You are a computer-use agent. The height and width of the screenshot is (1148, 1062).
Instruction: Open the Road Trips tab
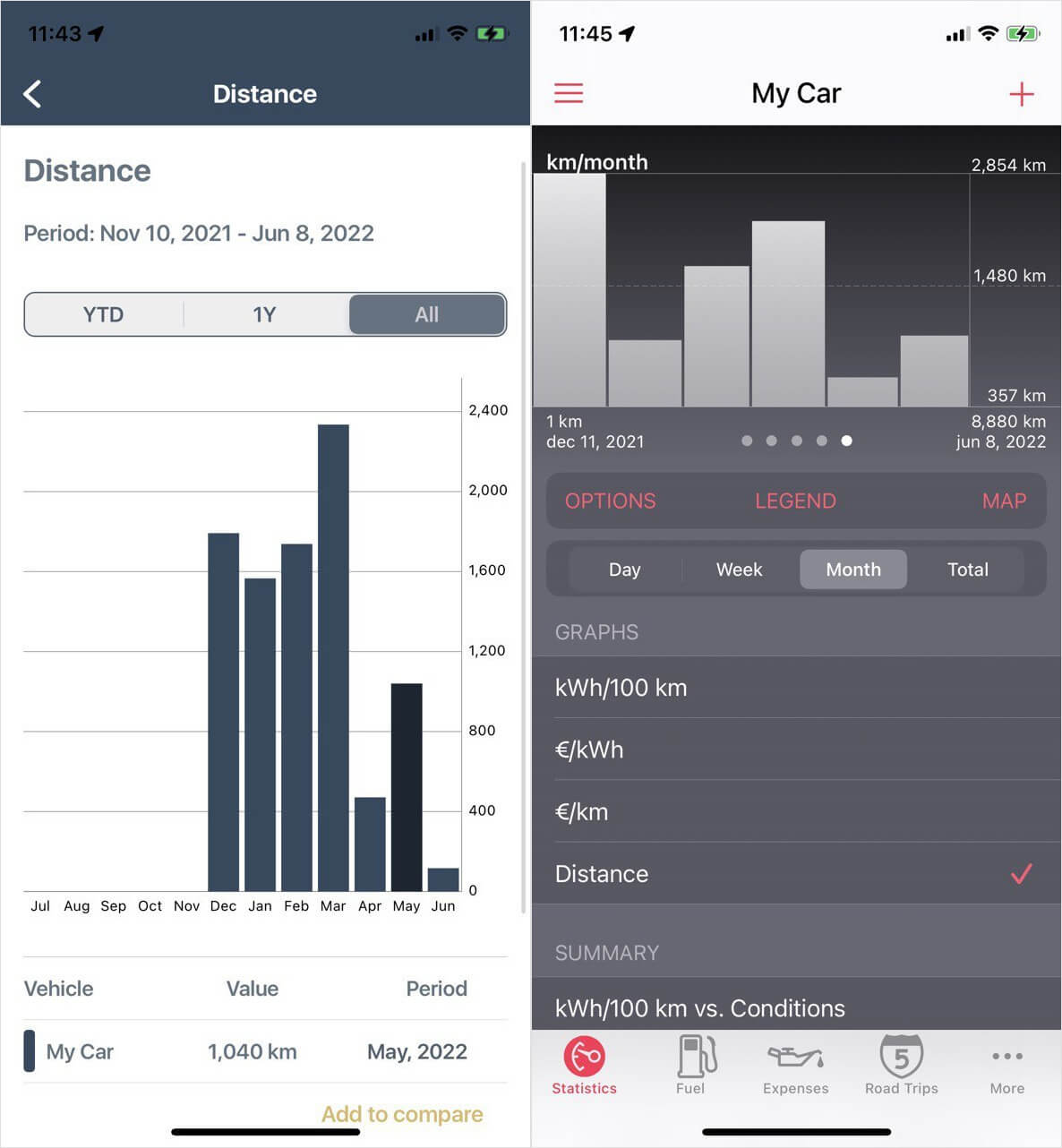[x=901, y=1066]
